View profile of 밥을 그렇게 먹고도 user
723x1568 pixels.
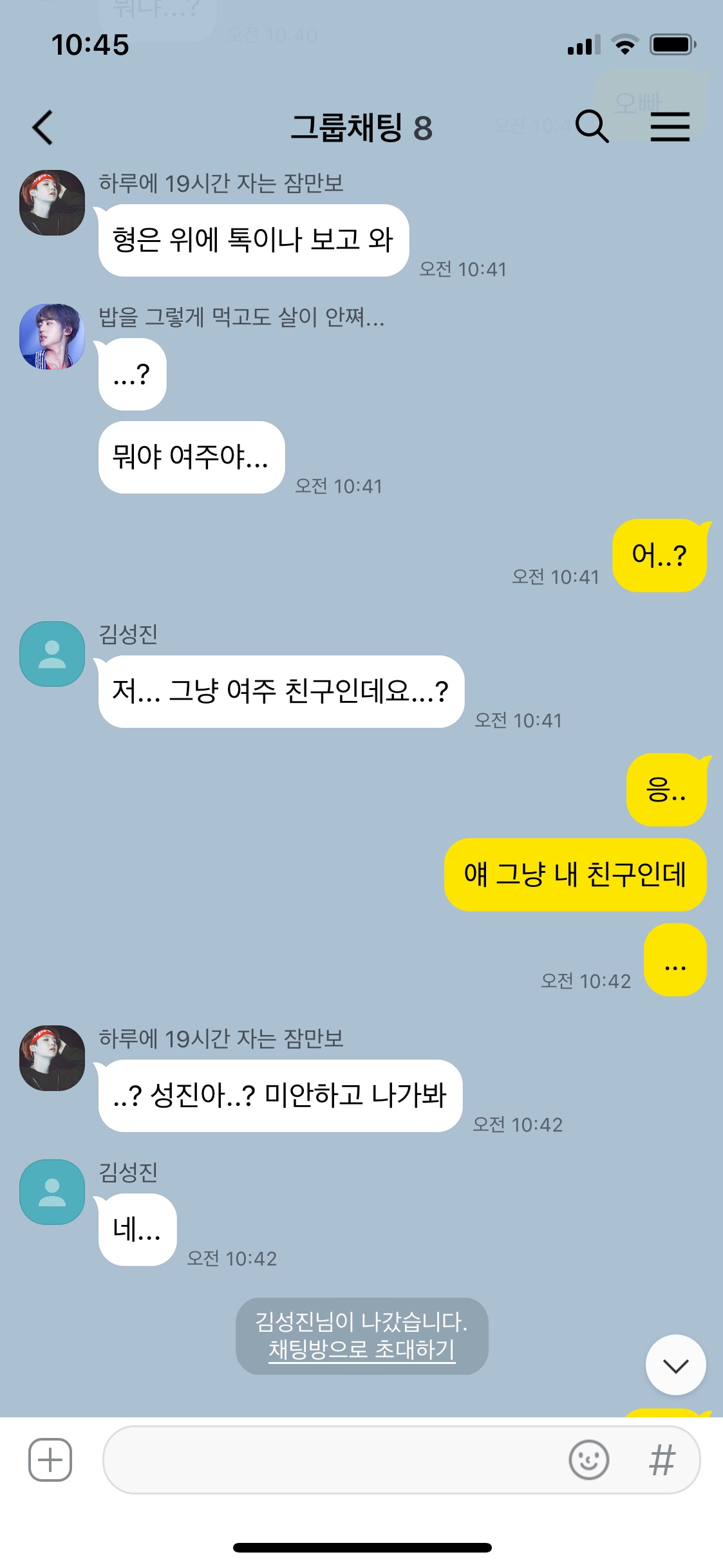[x=52, y=336]
